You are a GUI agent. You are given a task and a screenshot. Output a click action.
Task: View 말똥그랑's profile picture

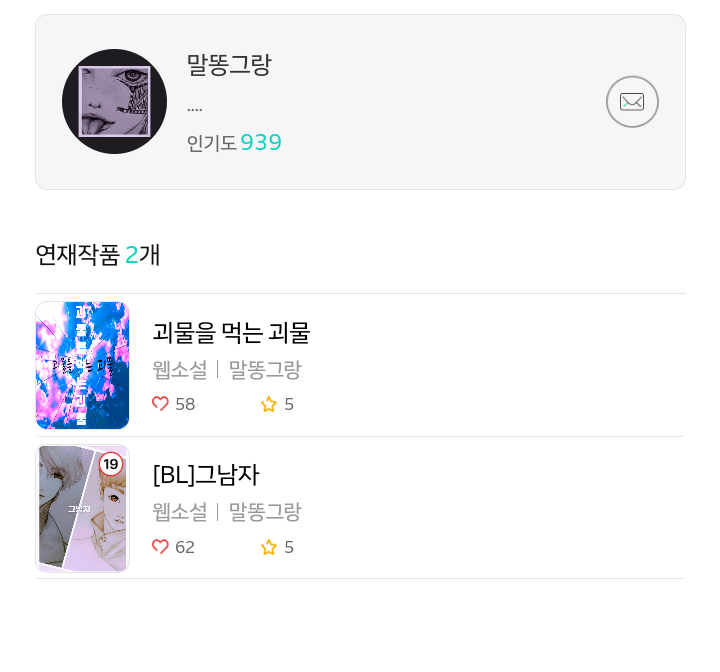(114, 102)
